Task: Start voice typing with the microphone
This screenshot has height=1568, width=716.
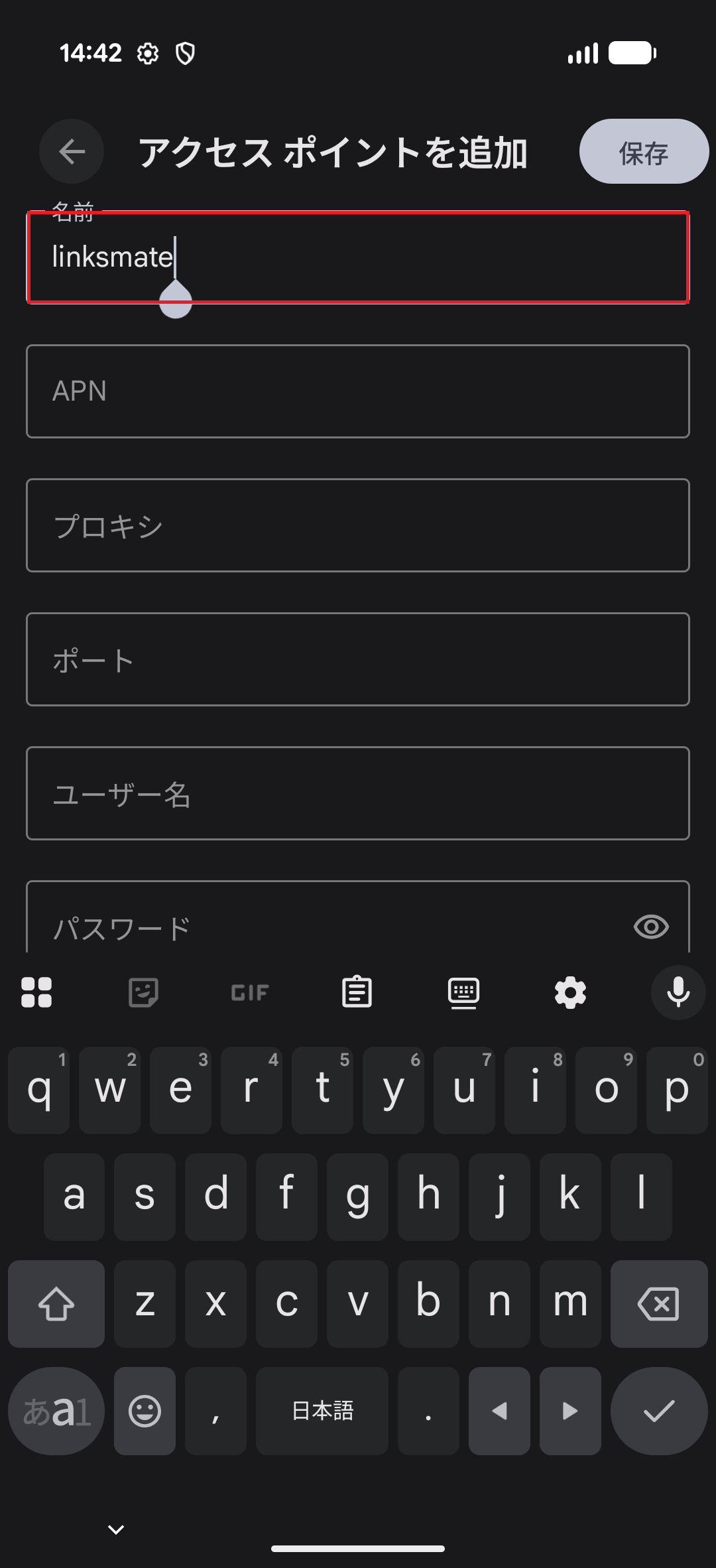Action: 678,992
